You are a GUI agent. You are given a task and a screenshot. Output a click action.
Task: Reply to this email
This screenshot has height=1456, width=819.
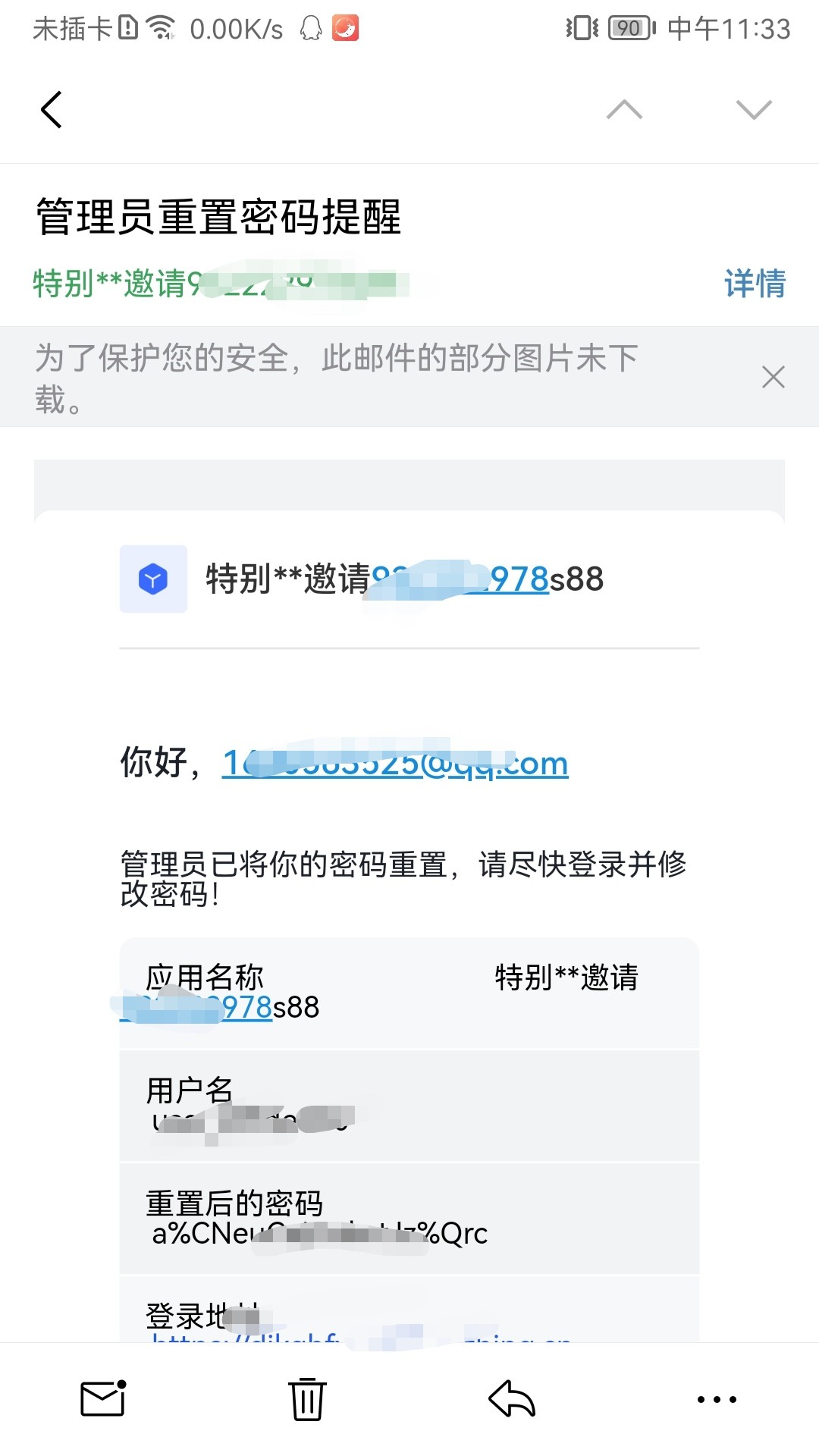point(512,1399)
